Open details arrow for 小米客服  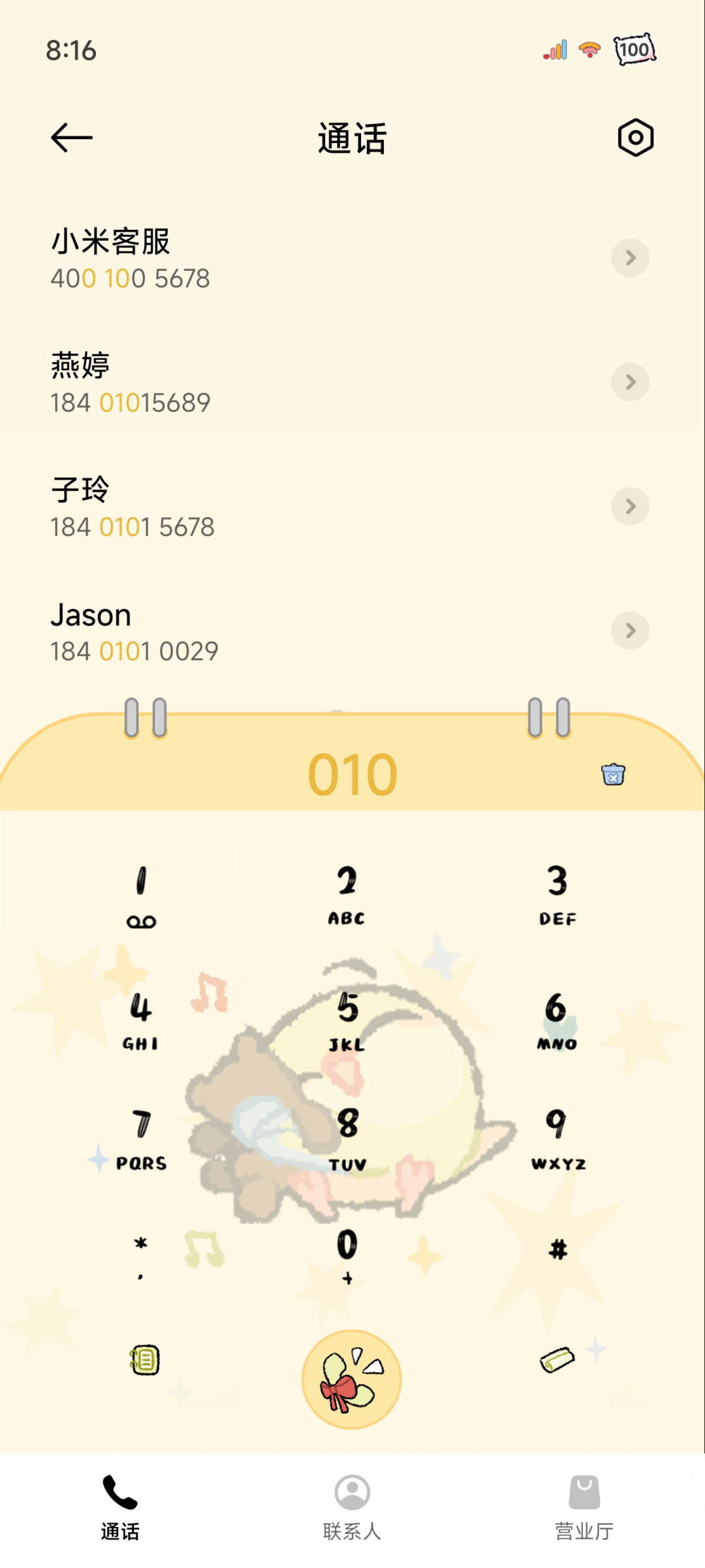[630, 258]
